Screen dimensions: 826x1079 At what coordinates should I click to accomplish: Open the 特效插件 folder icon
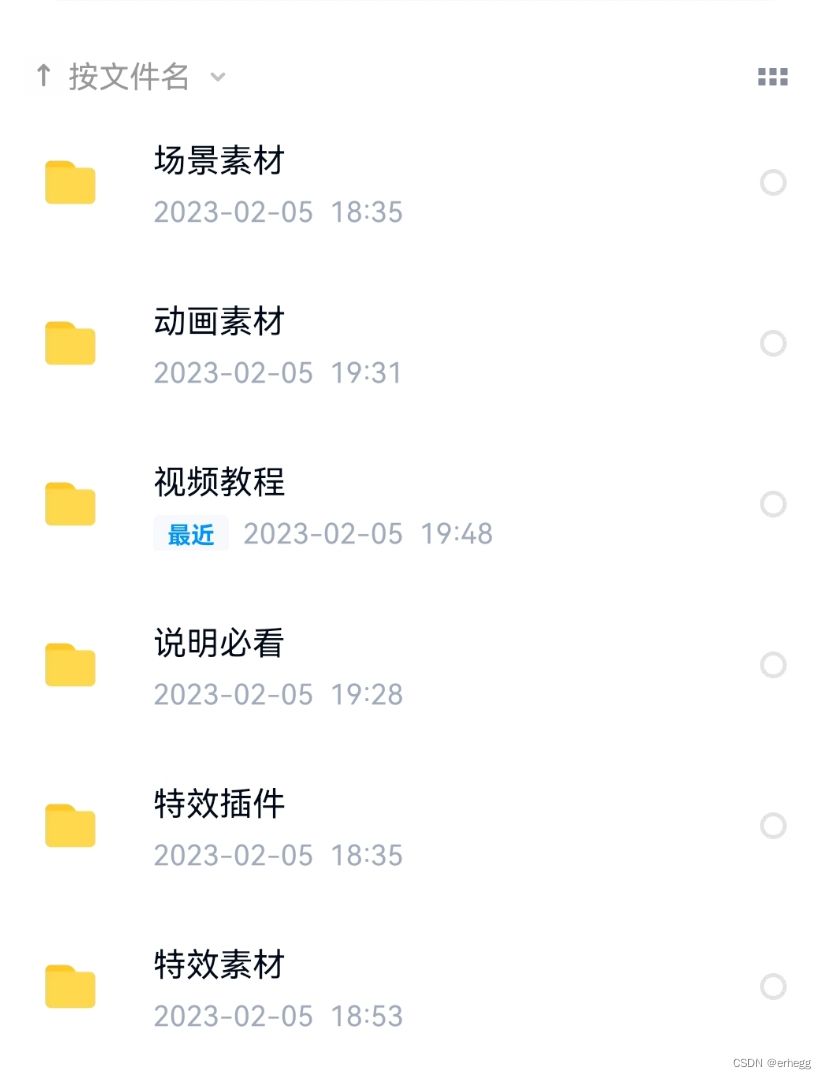[x=69, y=825]
